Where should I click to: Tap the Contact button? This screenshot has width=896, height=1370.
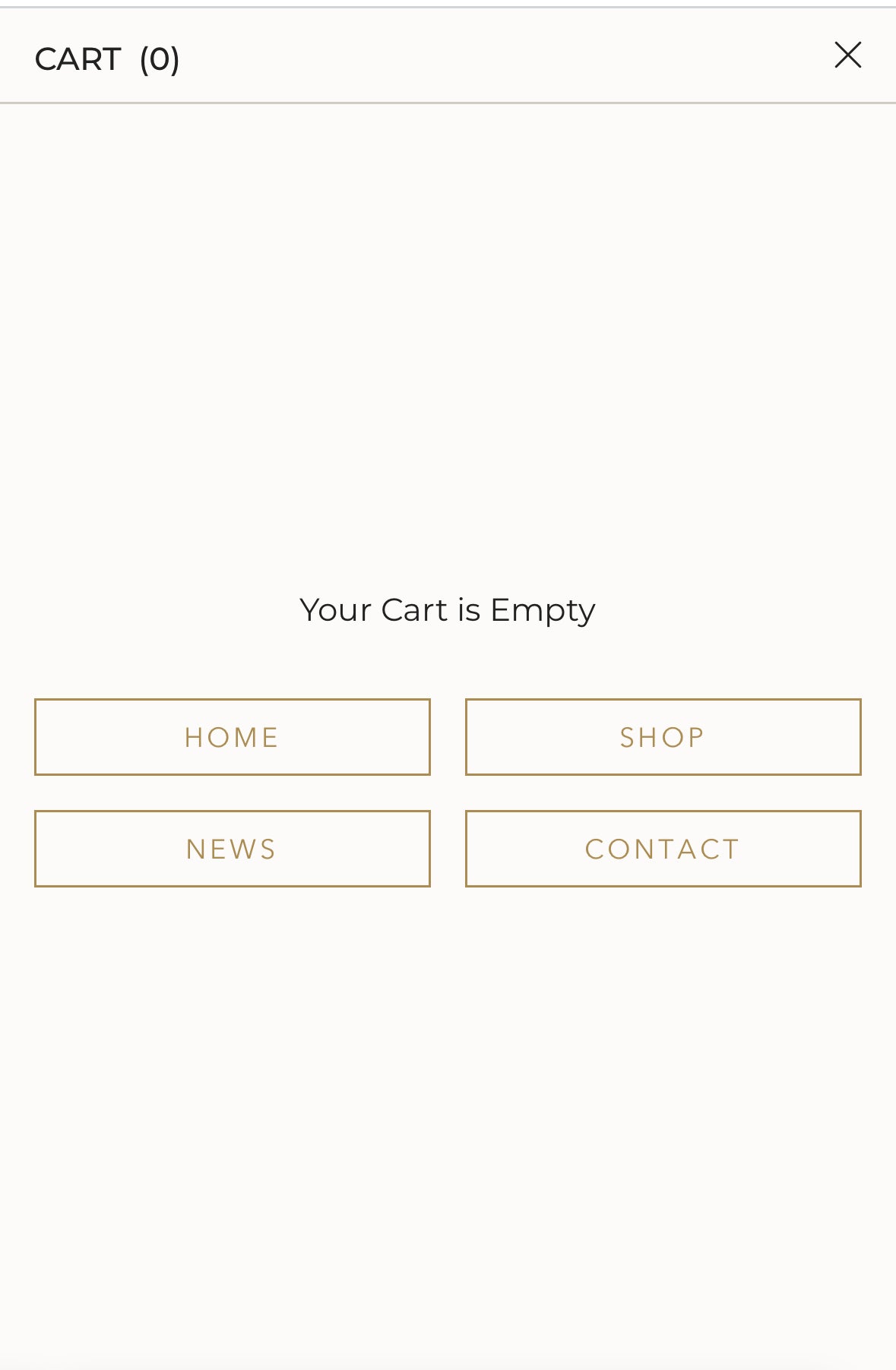tap(663, 849)
